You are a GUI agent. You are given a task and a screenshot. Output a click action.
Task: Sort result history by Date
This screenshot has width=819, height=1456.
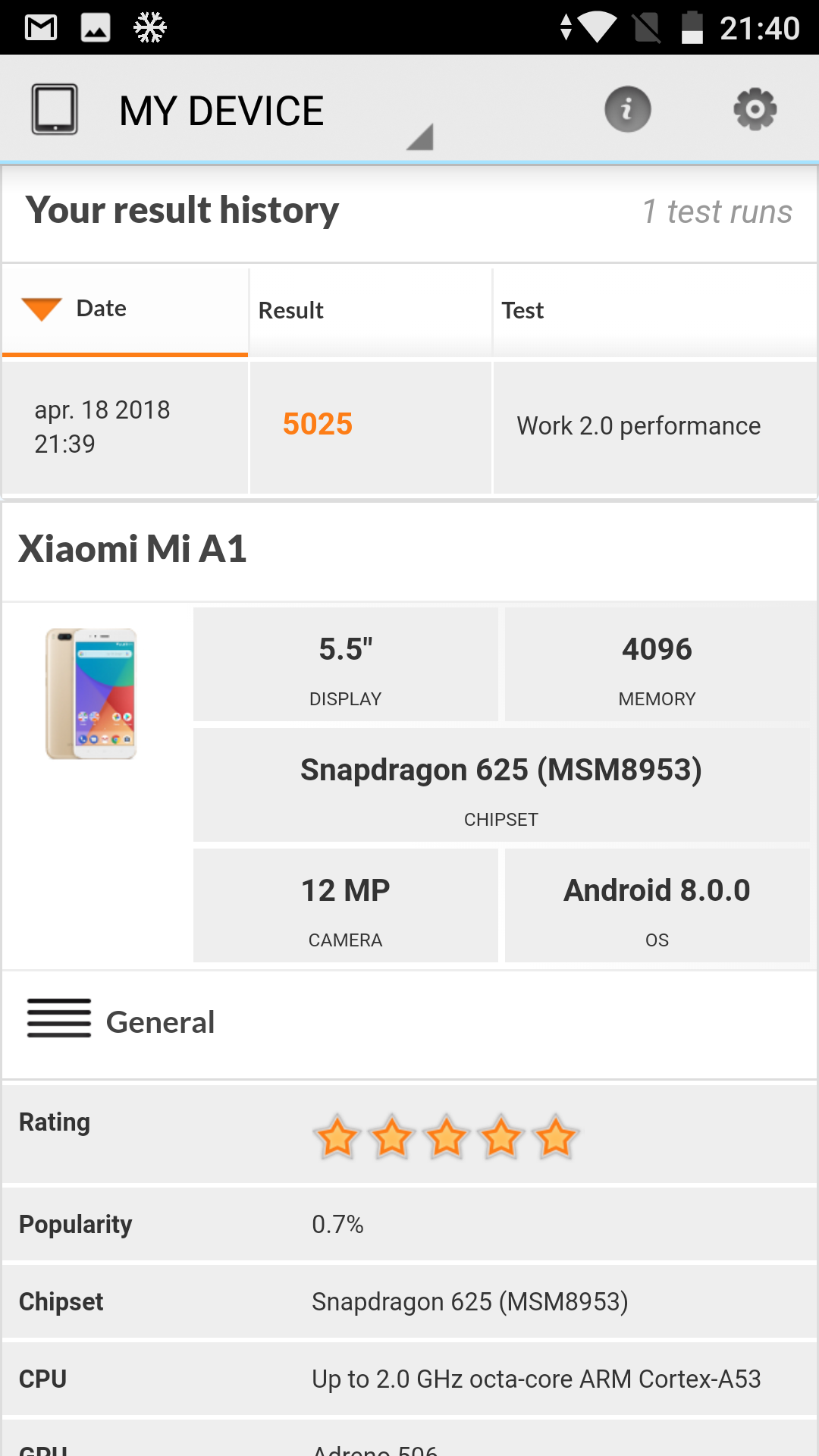pyautogui.click(x=125, y=310)
